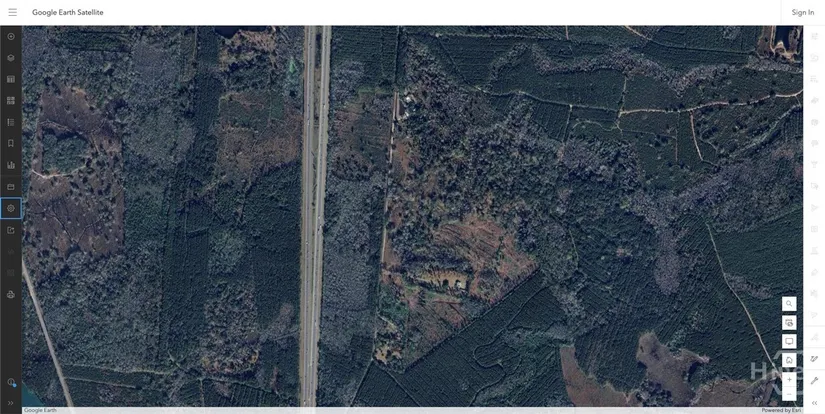Collapse the right toolbar
825x414 pixels.
point(814,402)
